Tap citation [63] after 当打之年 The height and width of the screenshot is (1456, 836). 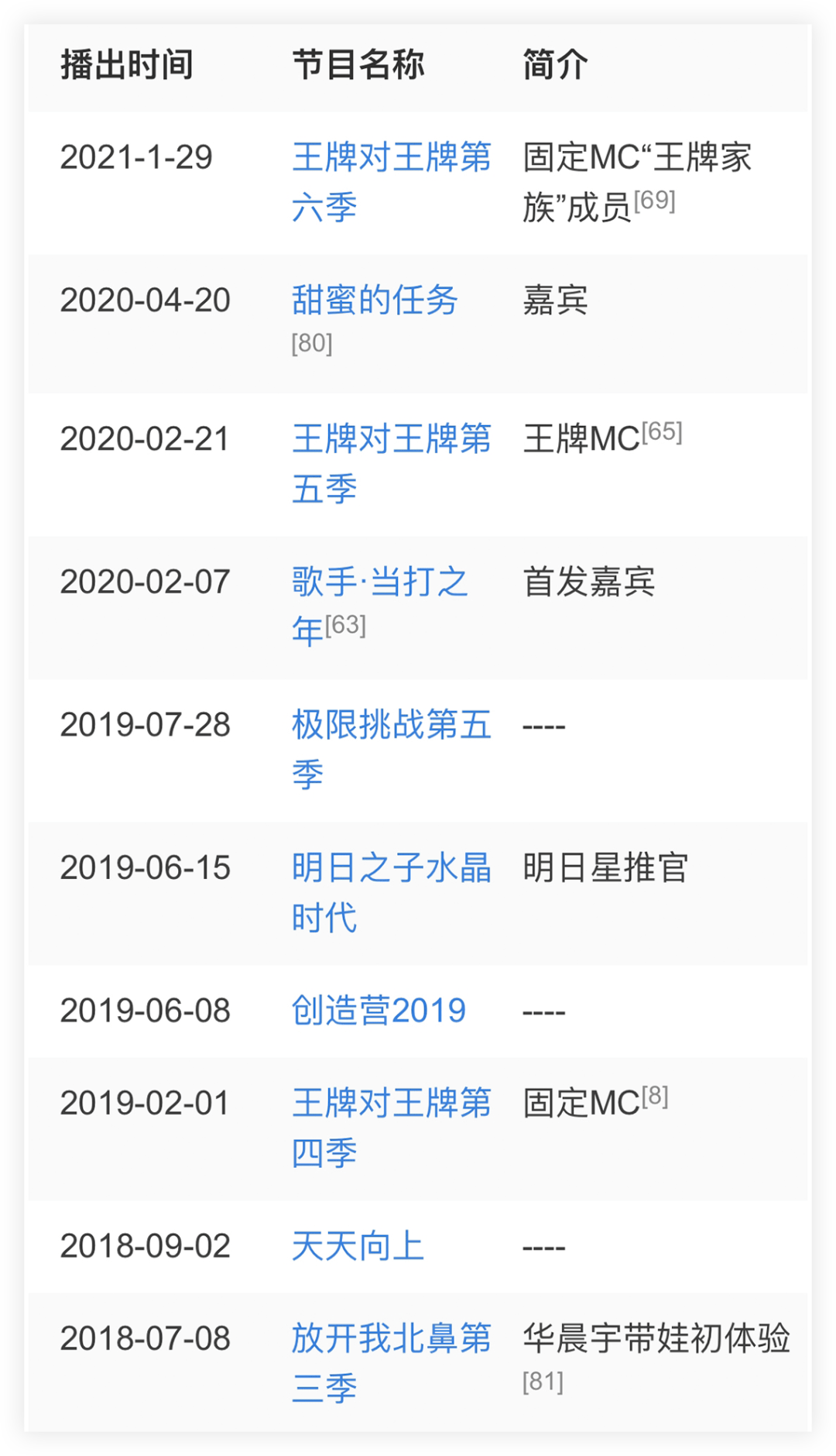click(345, 624)
